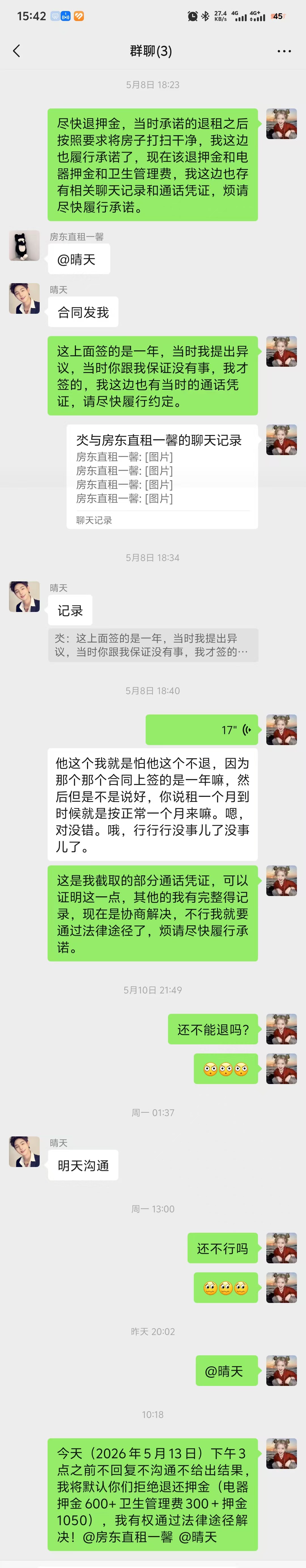The height and width of the screenshot is (1568, 306).
Task: Open 晴天's avatar beside 明天沟通
Action: pyautogui.click(x=24, y=1152)
